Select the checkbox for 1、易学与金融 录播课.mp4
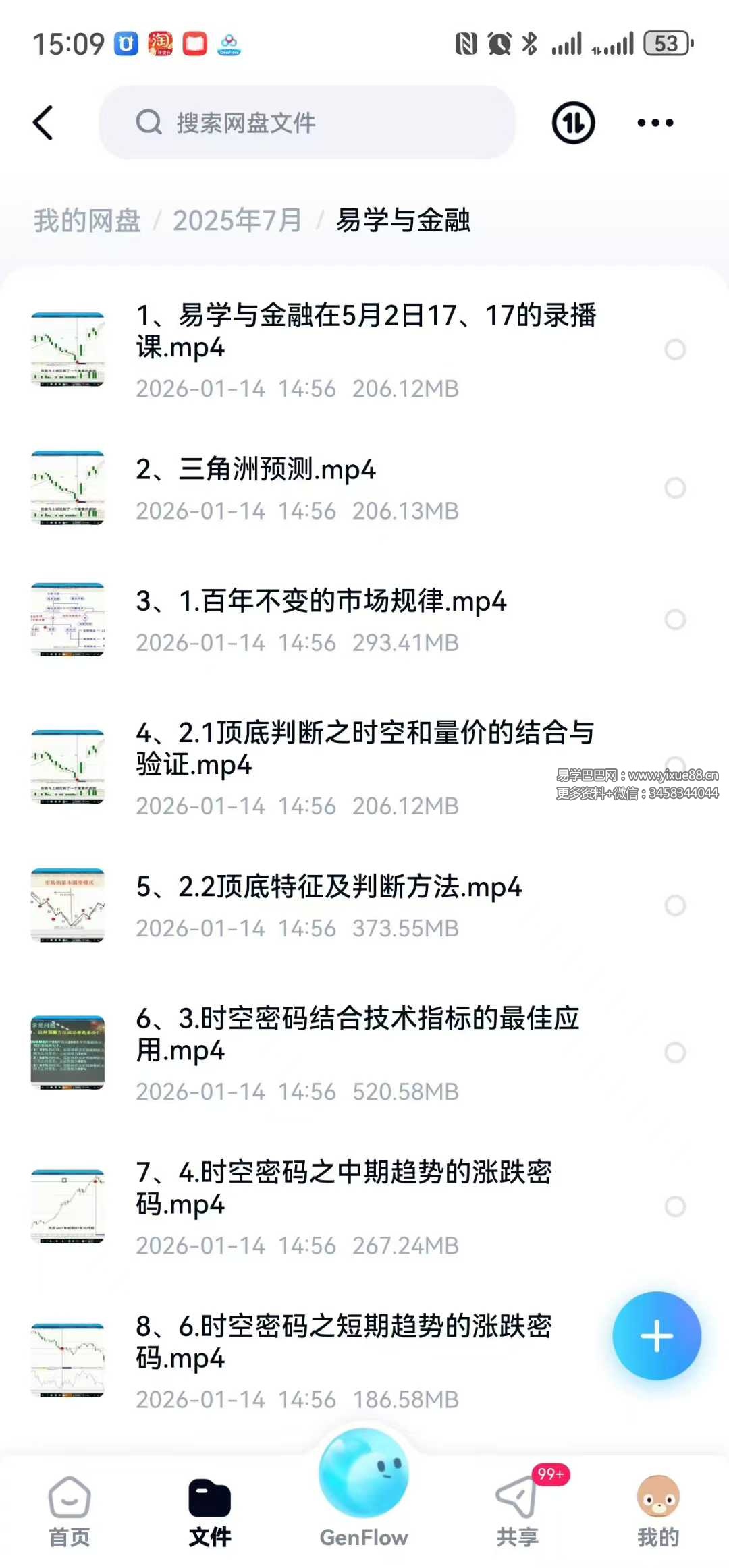729x1568 pixels. 675,349
